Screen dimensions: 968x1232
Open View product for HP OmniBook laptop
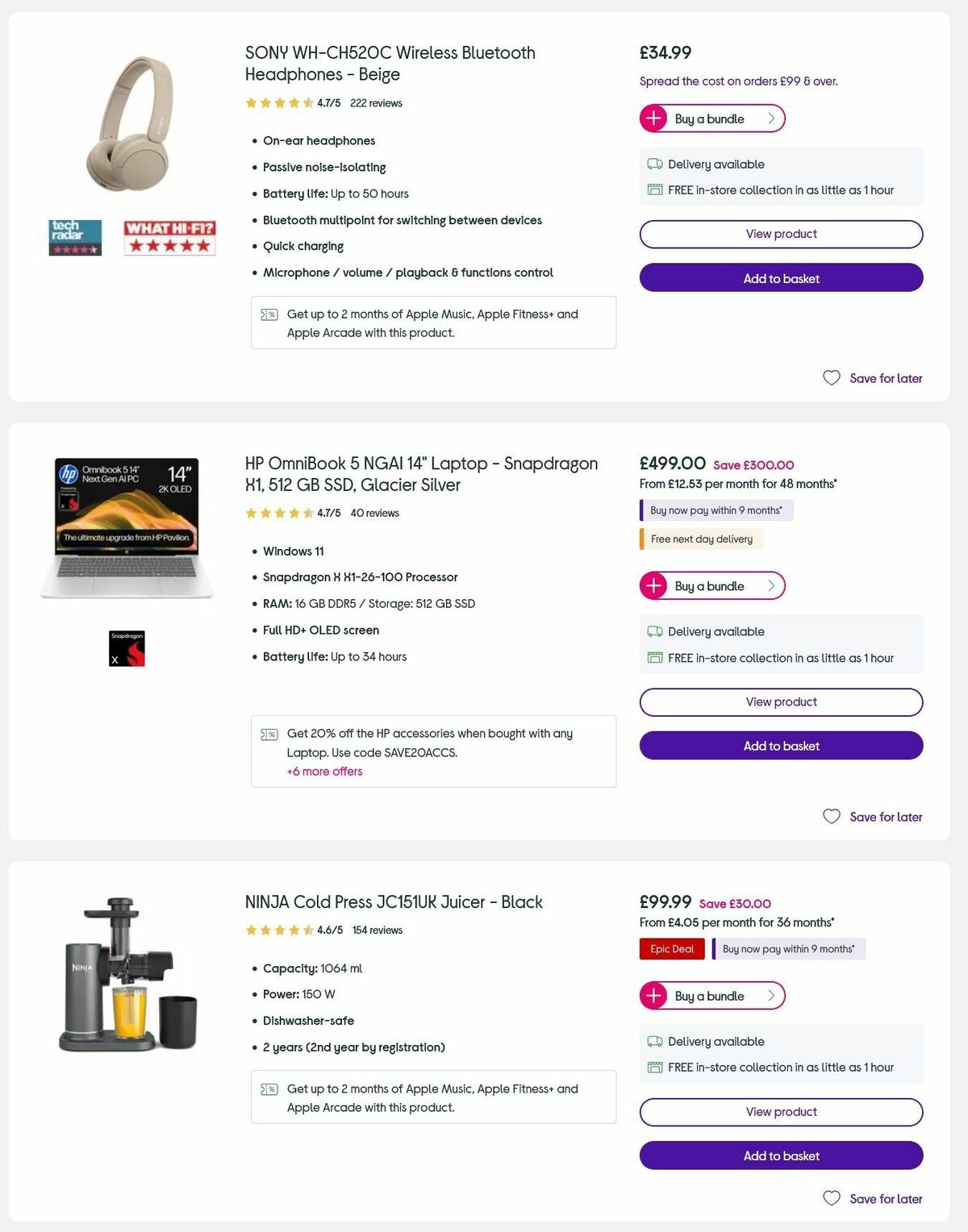pyautogui.click(x=780, y=701)
